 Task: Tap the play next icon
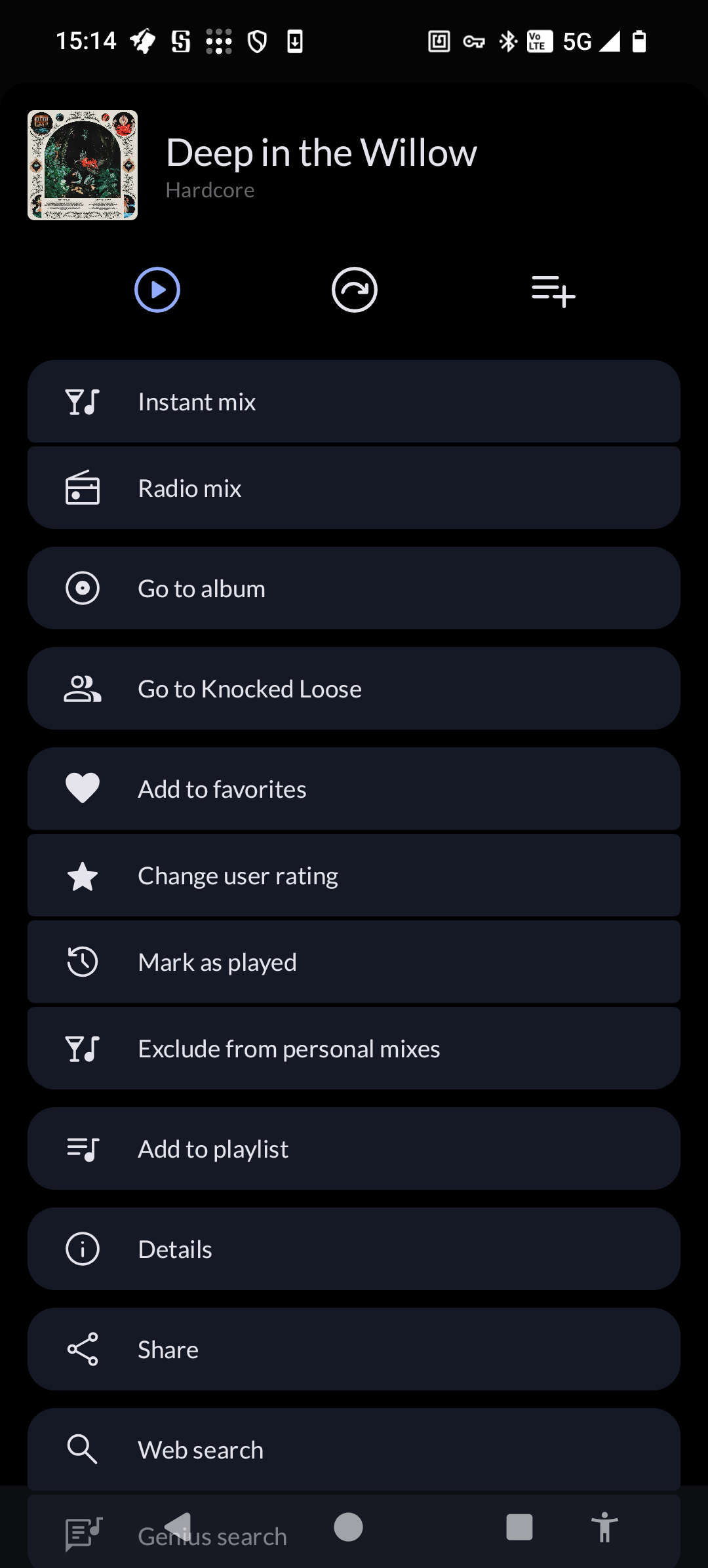pyautogui.click(x=354, y=290)
